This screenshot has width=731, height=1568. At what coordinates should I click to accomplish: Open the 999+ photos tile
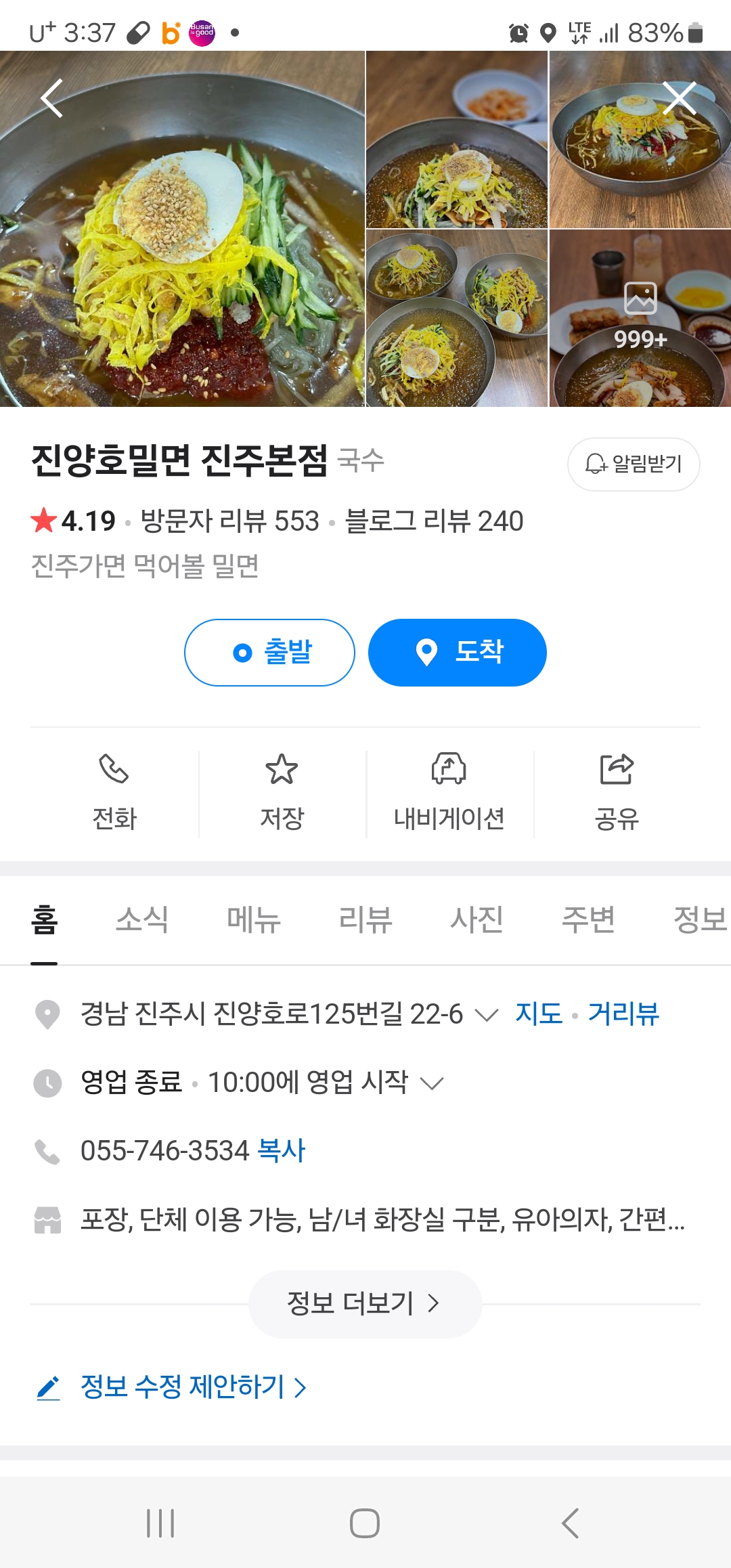[x=640, y=318]
